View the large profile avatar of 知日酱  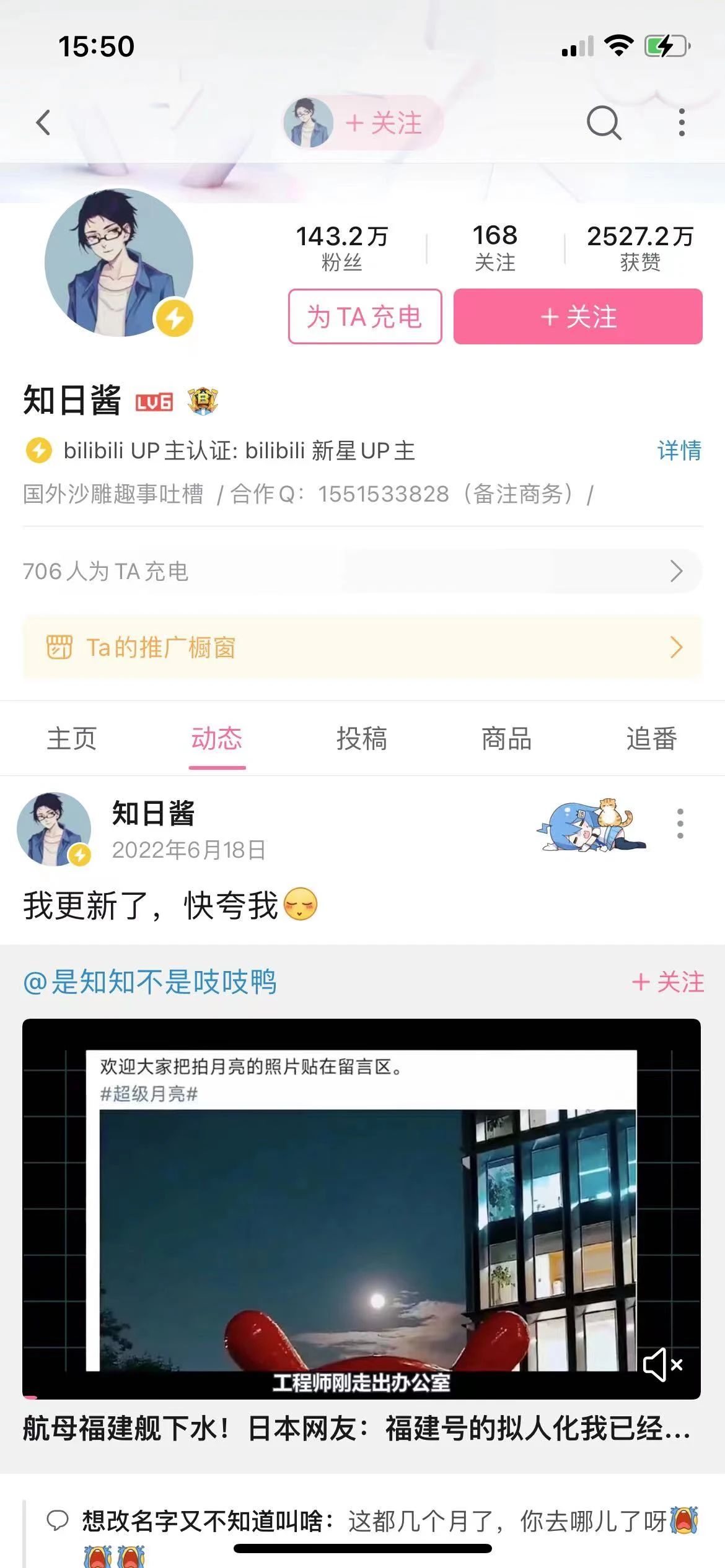click(119, 263)
